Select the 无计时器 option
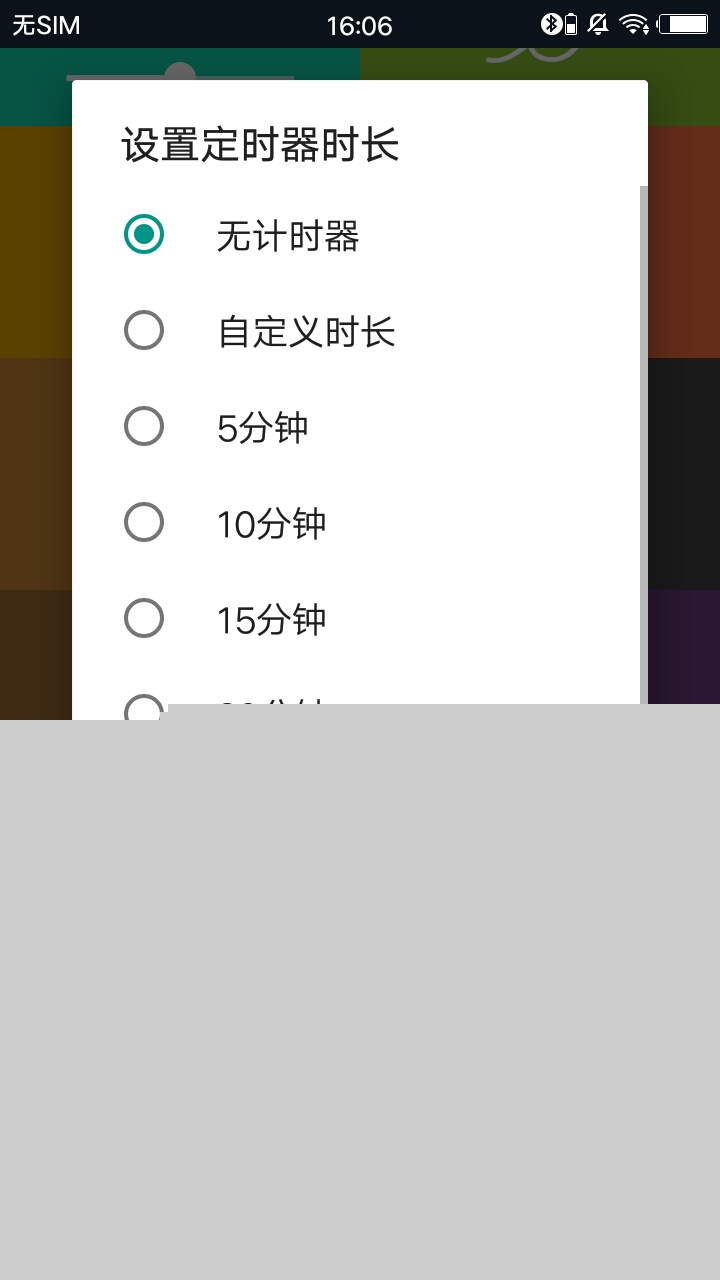 pos(356,235)
